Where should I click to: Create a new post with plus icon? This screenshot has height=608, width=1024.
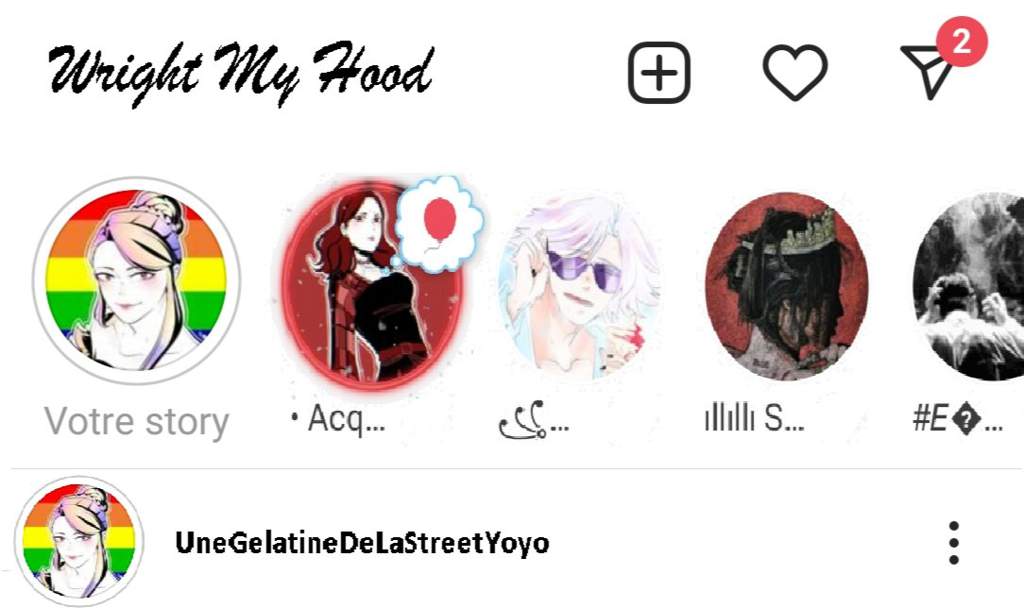659,73
